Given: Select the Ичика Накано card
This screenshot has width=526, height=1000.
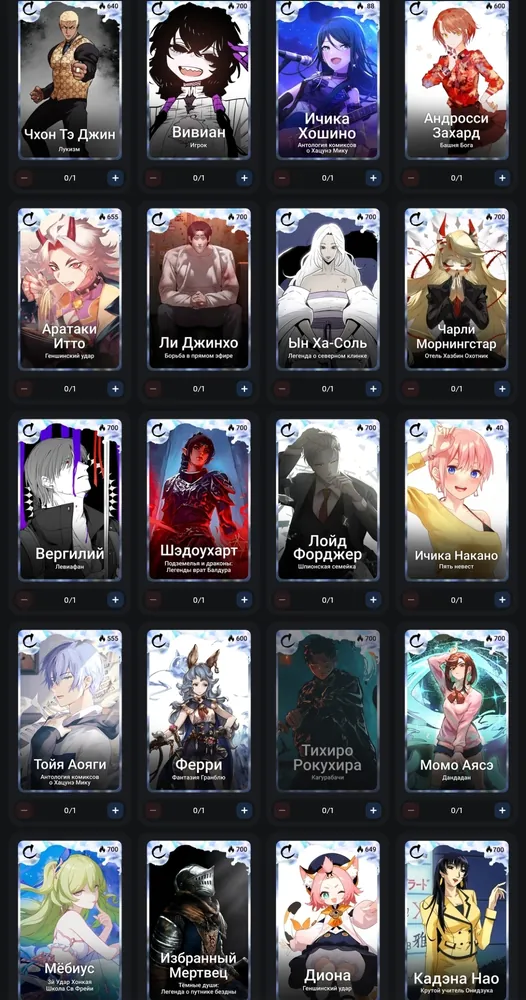Looking at the screenshot, I should point(457,499).
